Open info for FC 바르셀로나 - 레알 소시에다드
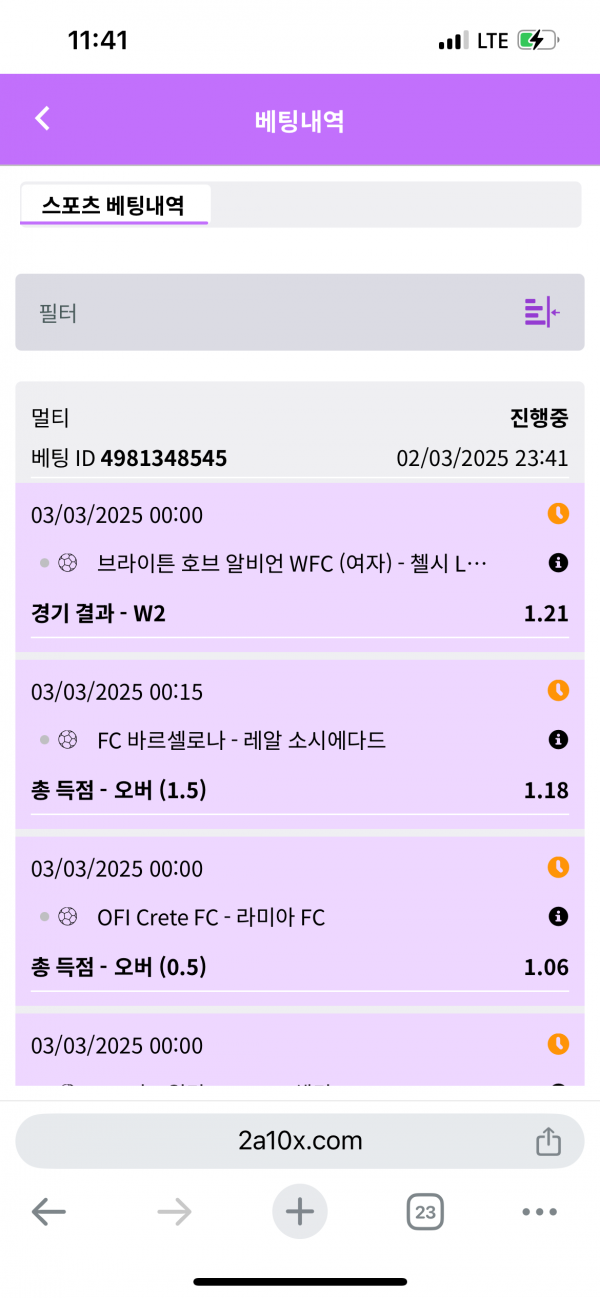This screenshot has height=1298, width=600. [x=559, y=740]
